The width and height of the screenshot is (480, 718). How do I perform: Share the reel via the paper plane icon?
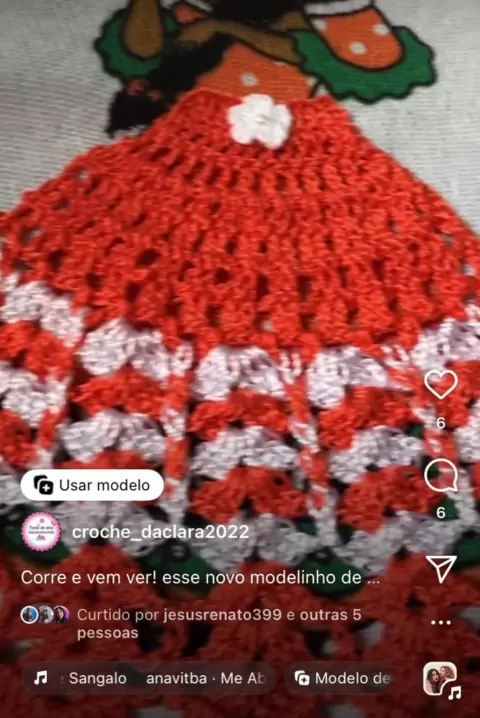(441, 568)
